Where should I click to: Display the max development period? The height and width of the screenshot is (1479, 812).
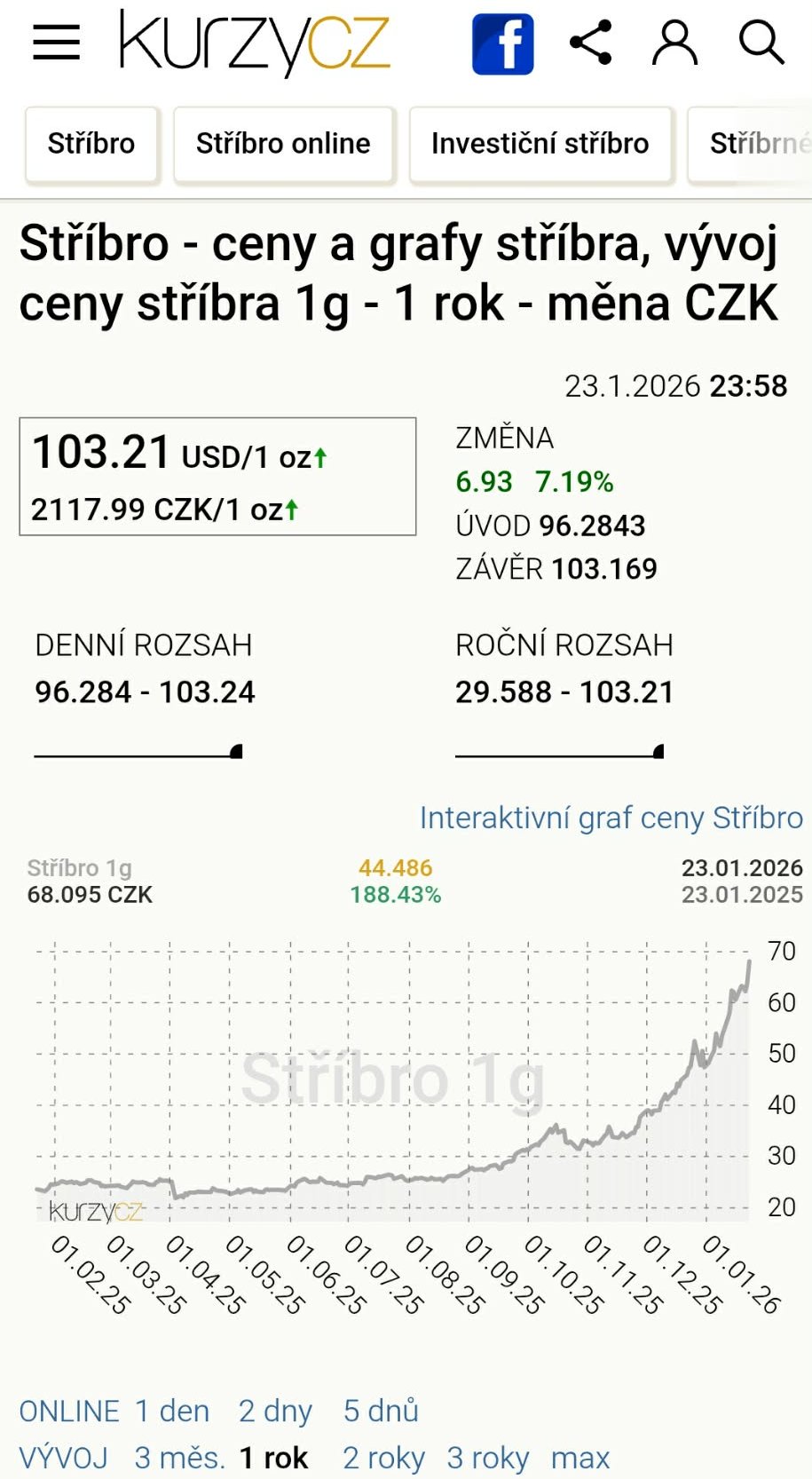579,1457
